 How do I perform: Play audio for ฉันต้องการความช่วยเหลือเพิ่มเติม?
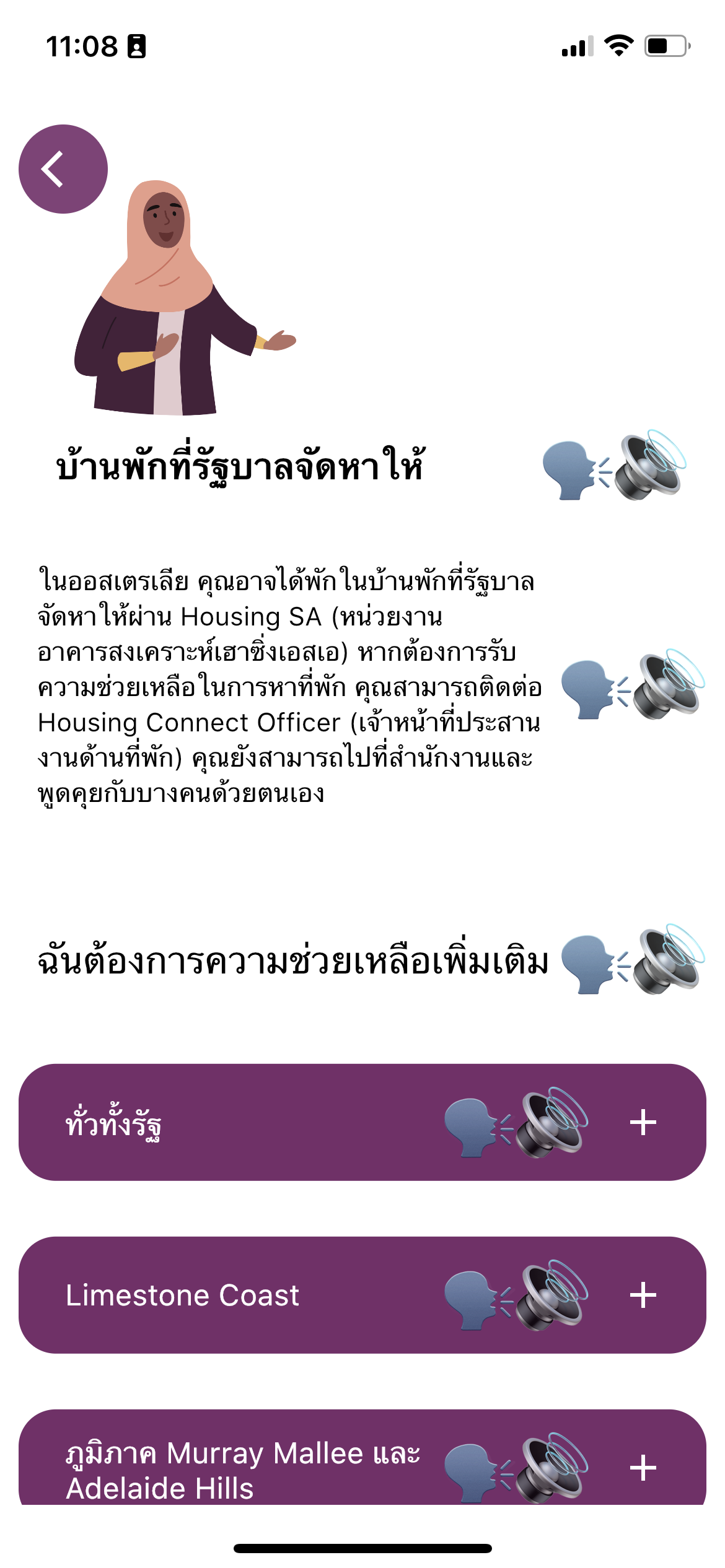(x=632, y=960)
